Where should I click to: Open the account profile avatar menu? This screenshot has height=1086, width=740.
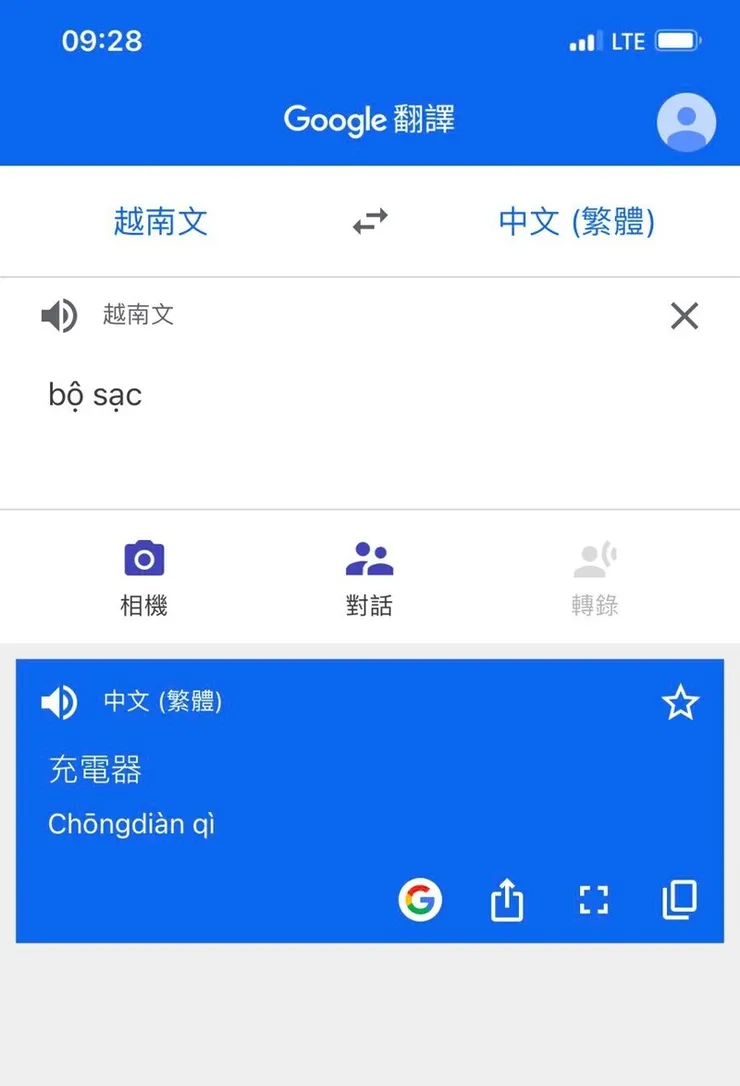(686, 120)
